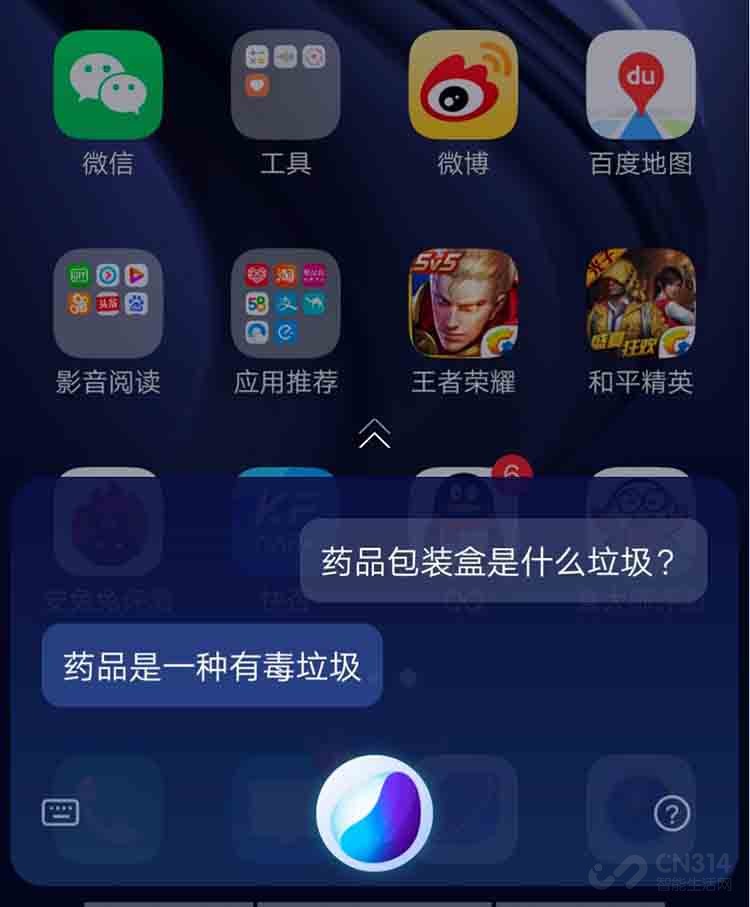Open the 影音阅读 folder
Image resolution: width=750 pixels, height=907 pixels.
tap(108, 303)
